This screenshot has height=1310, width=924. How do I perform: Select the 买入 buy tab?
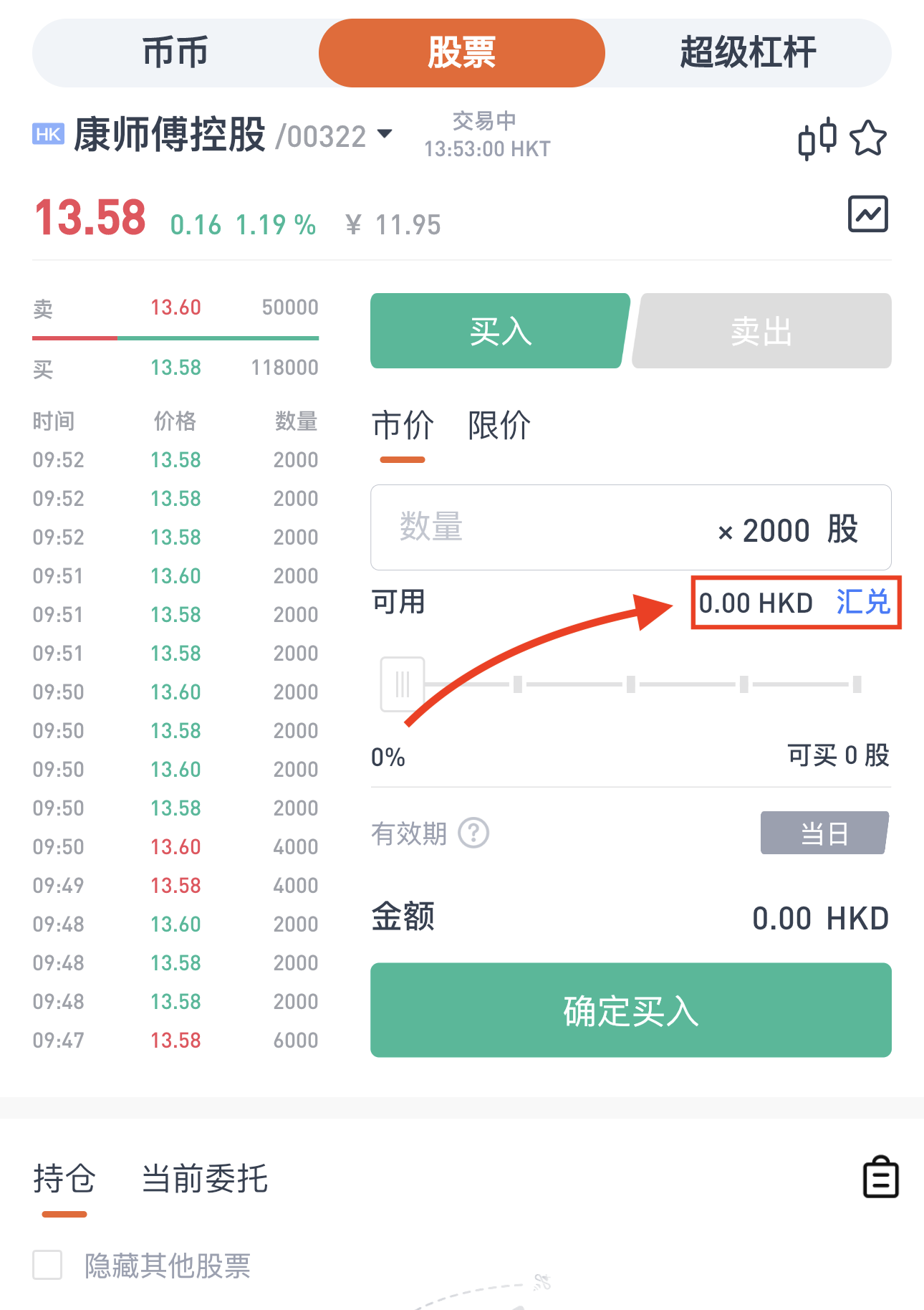click(499, 331)
